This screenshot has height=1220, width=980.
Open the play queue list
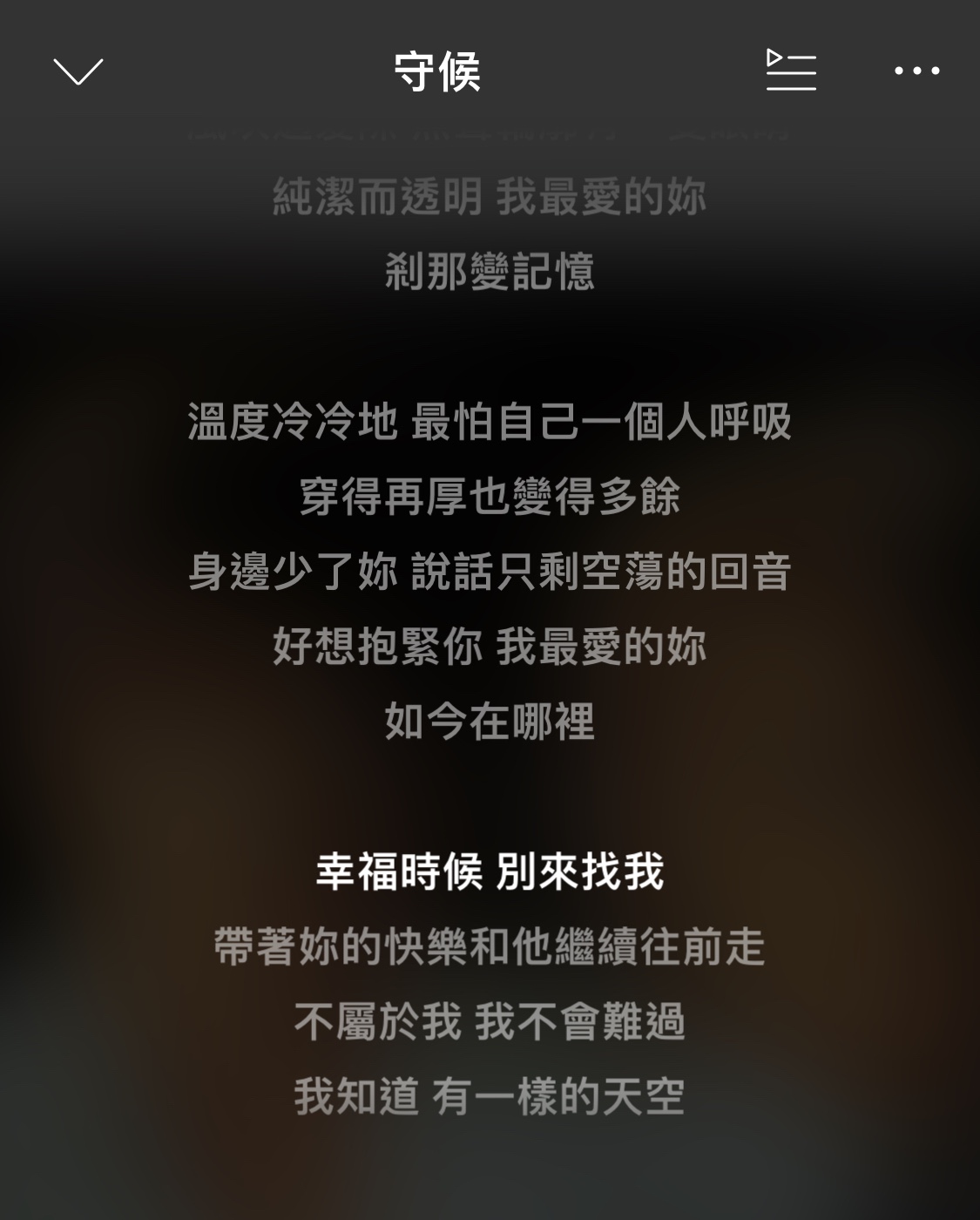tap(791, 71)
